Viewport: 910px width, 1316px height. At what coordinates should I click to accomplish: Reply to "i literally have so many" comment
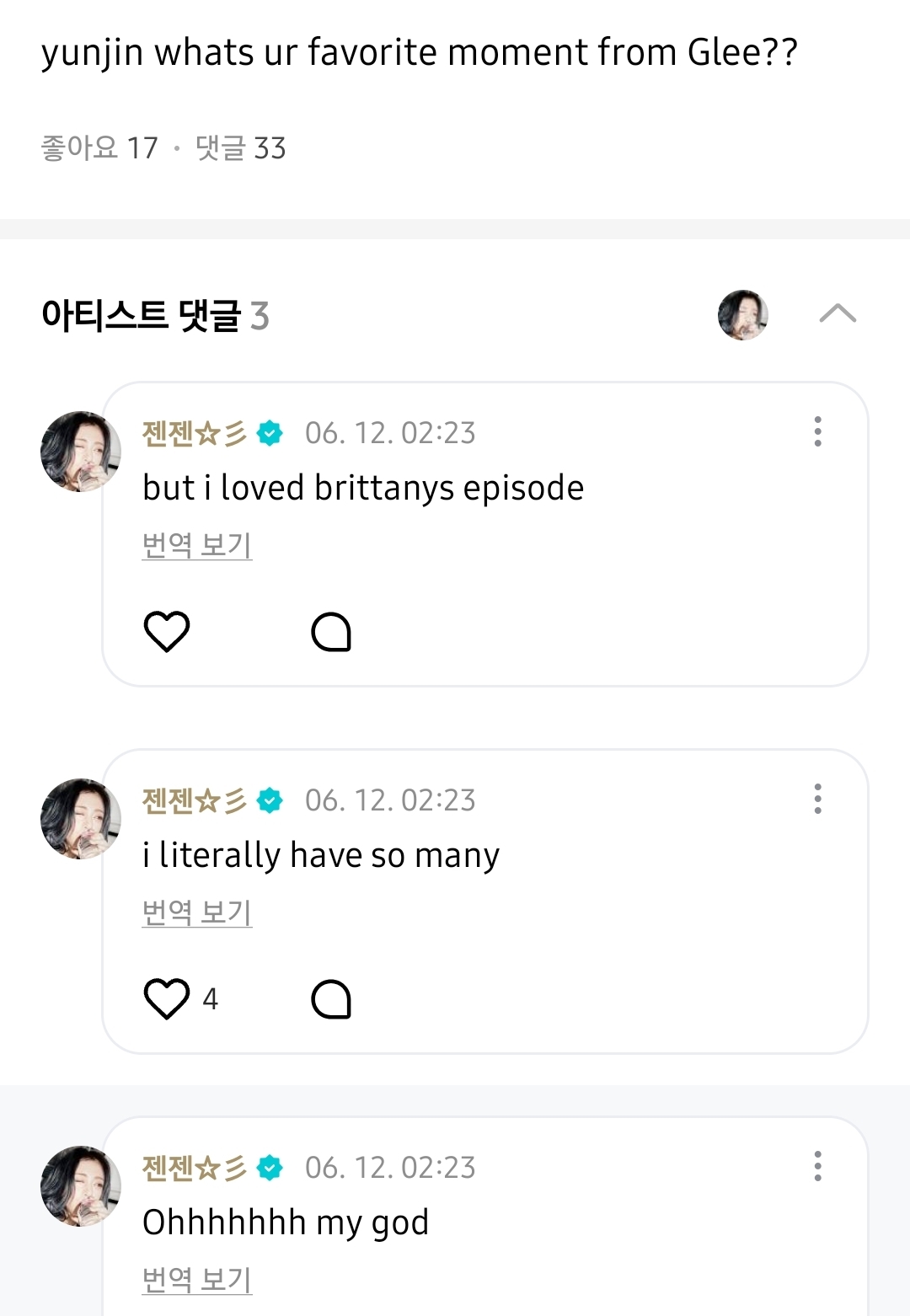pyautogui.click(x=331, y=999)
